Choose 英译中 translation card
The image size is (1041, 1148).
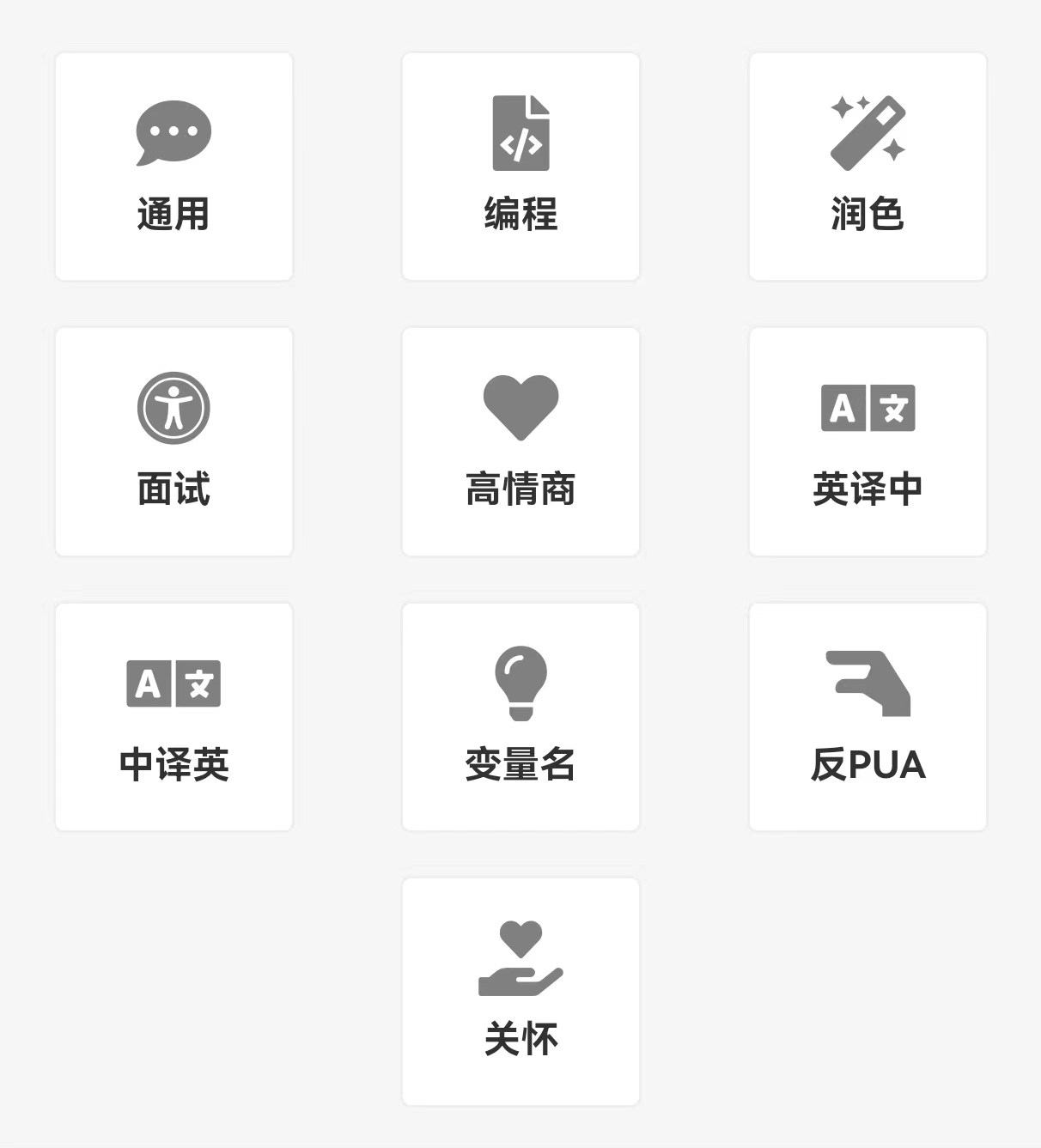tap(867, 441)
